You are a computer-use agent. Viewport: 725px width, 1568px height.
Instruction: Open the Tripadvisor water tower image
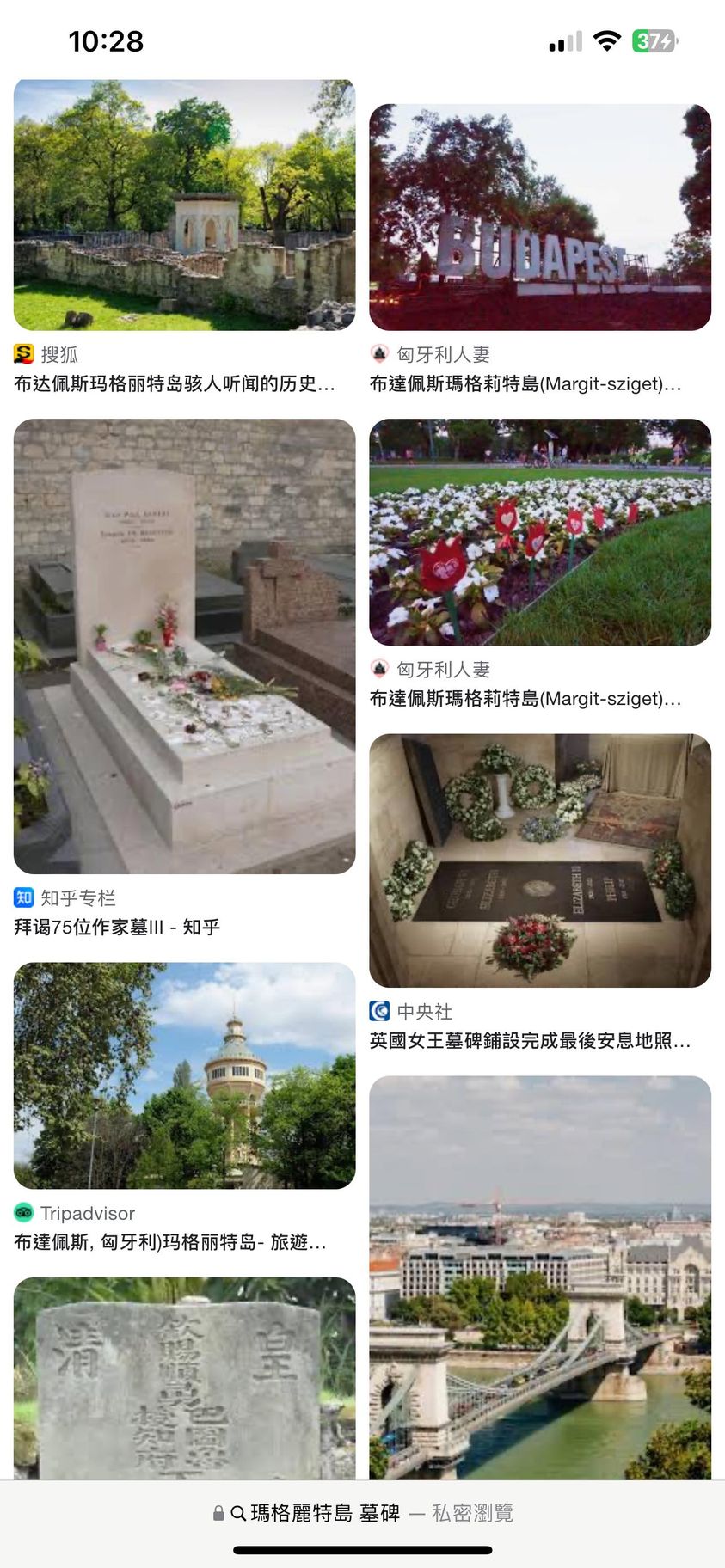tap(184, 1075)
